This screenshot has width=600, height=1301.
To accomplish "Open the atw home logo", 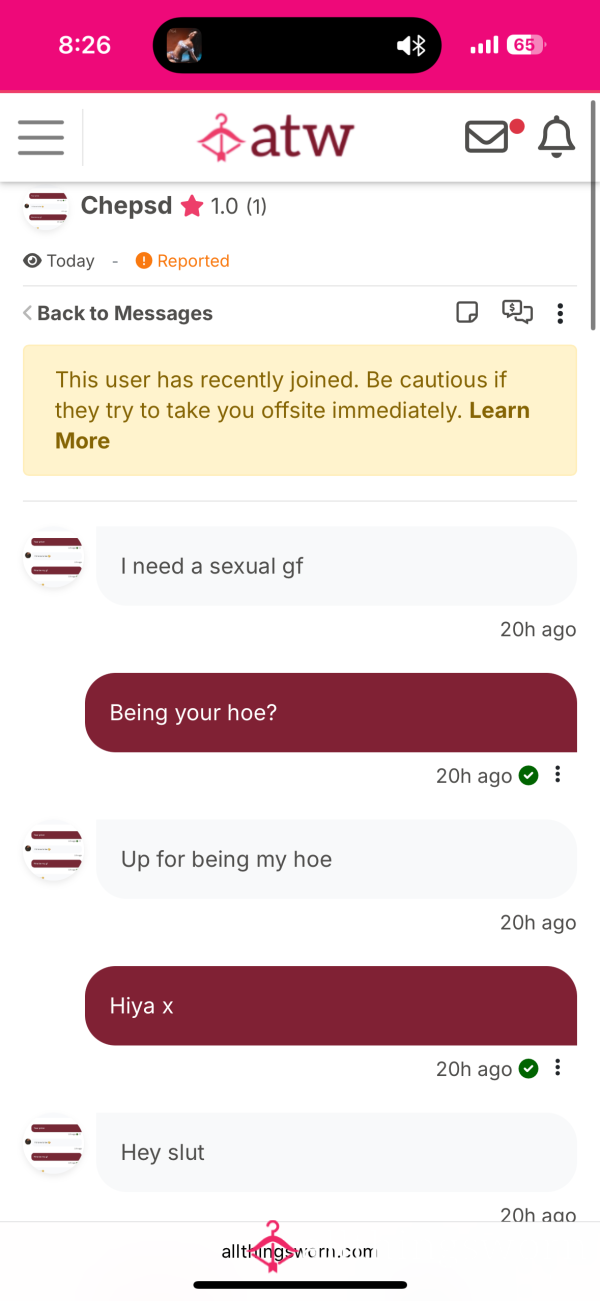I will [x=276, y=137].
